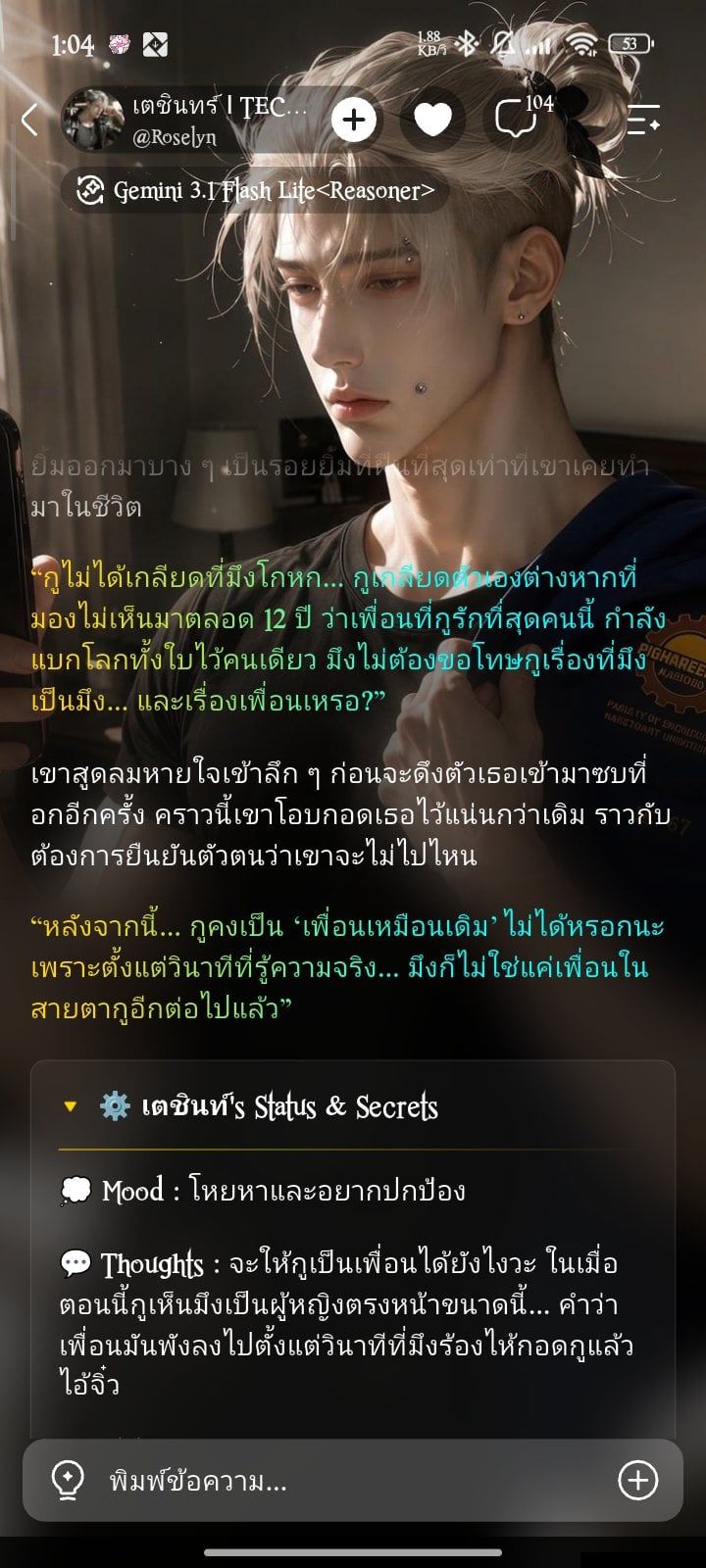Change the Gemini 3.1 Flash Lite model chip
Screen dimensions: 706x1568
256,191
